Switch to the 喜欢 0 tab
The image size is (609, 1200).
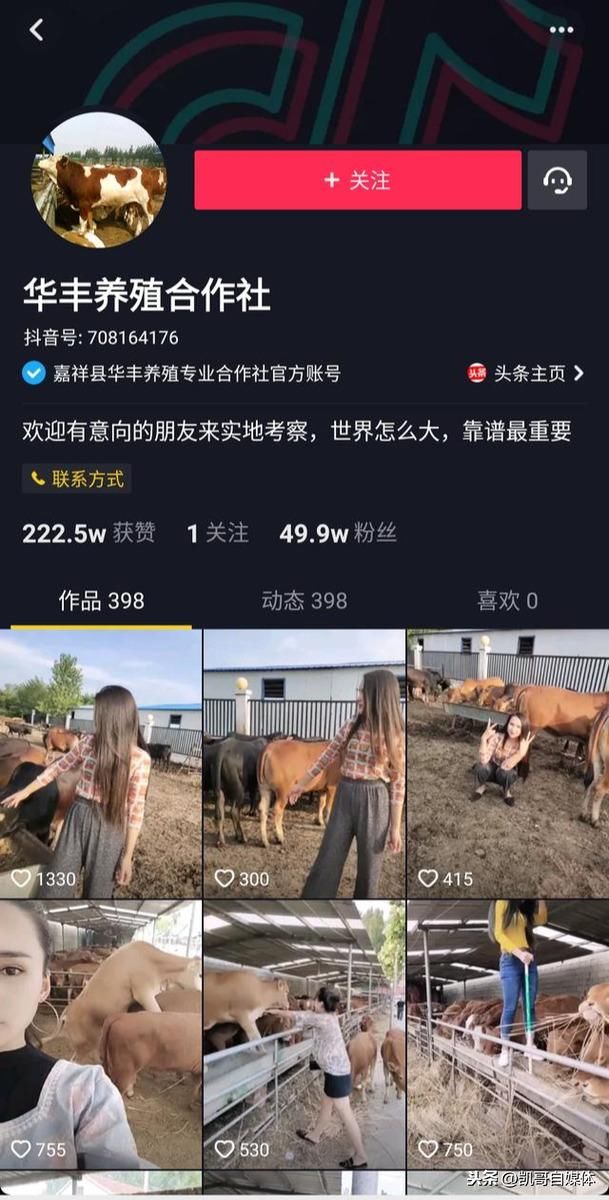click(x=507, y=601)
